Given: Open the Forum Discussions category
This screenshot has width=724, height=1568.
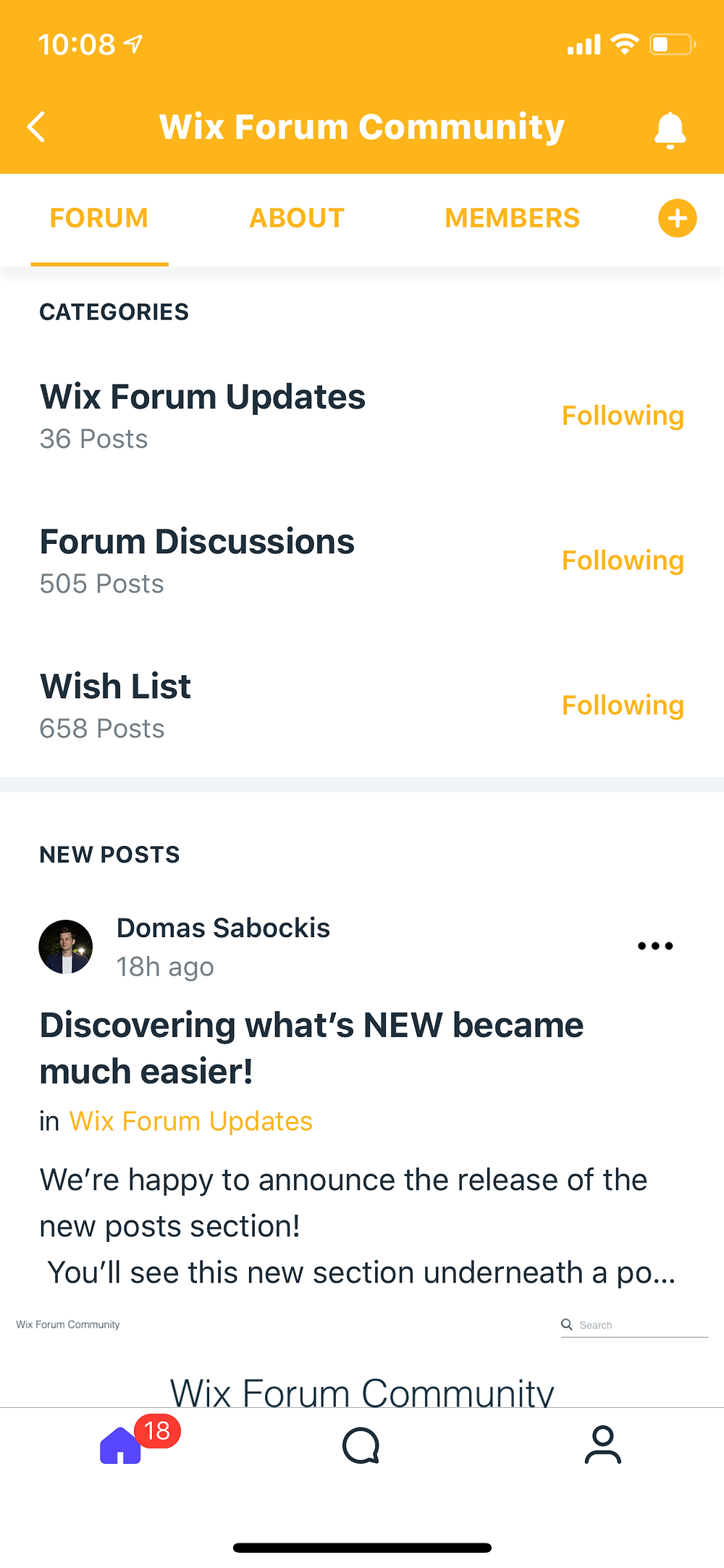Looking at the screenshot, I should (197, 561).
